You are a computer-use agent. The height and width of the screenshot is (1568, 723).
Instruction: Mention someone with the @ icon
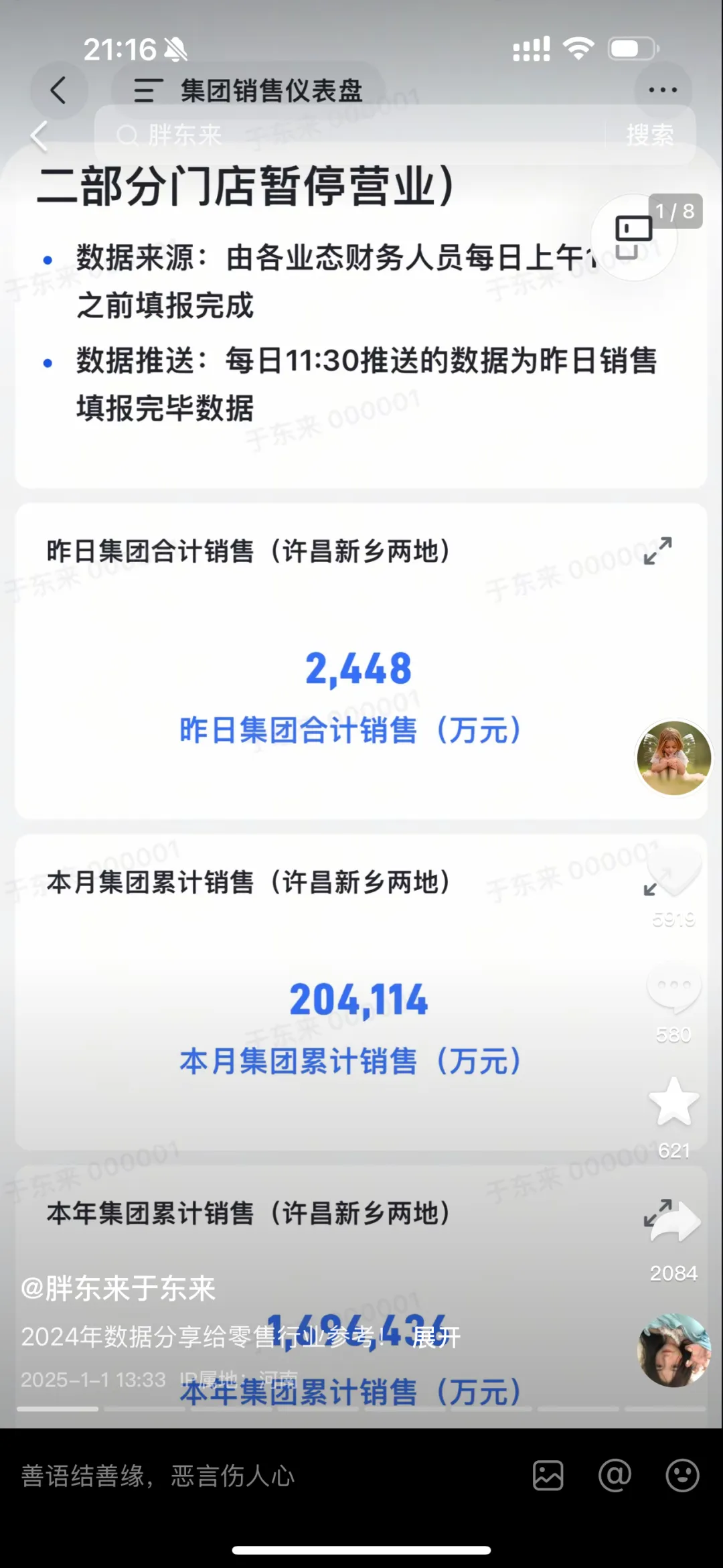(x=615, y=1476)
